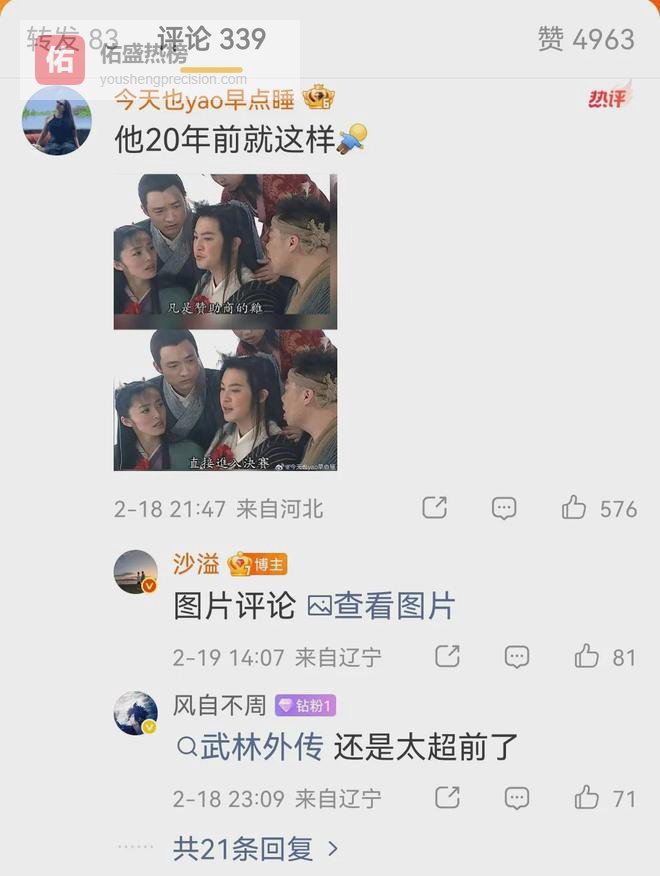
Task: Share the comment posted from 河北
Action: pyautogui.click(x=434, y=508)
